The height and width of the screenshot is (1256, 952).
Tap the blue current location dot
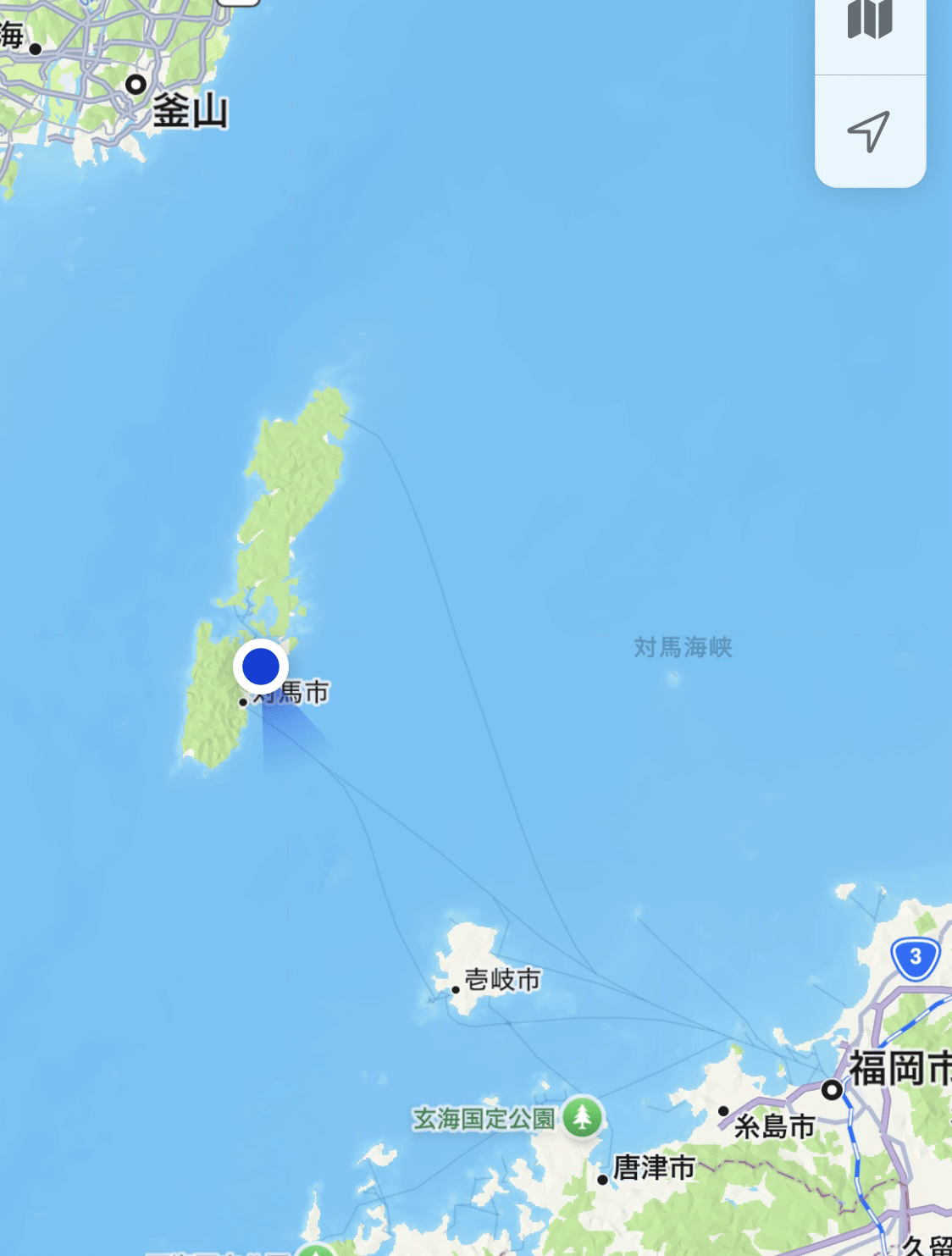[x=261, y=667]
